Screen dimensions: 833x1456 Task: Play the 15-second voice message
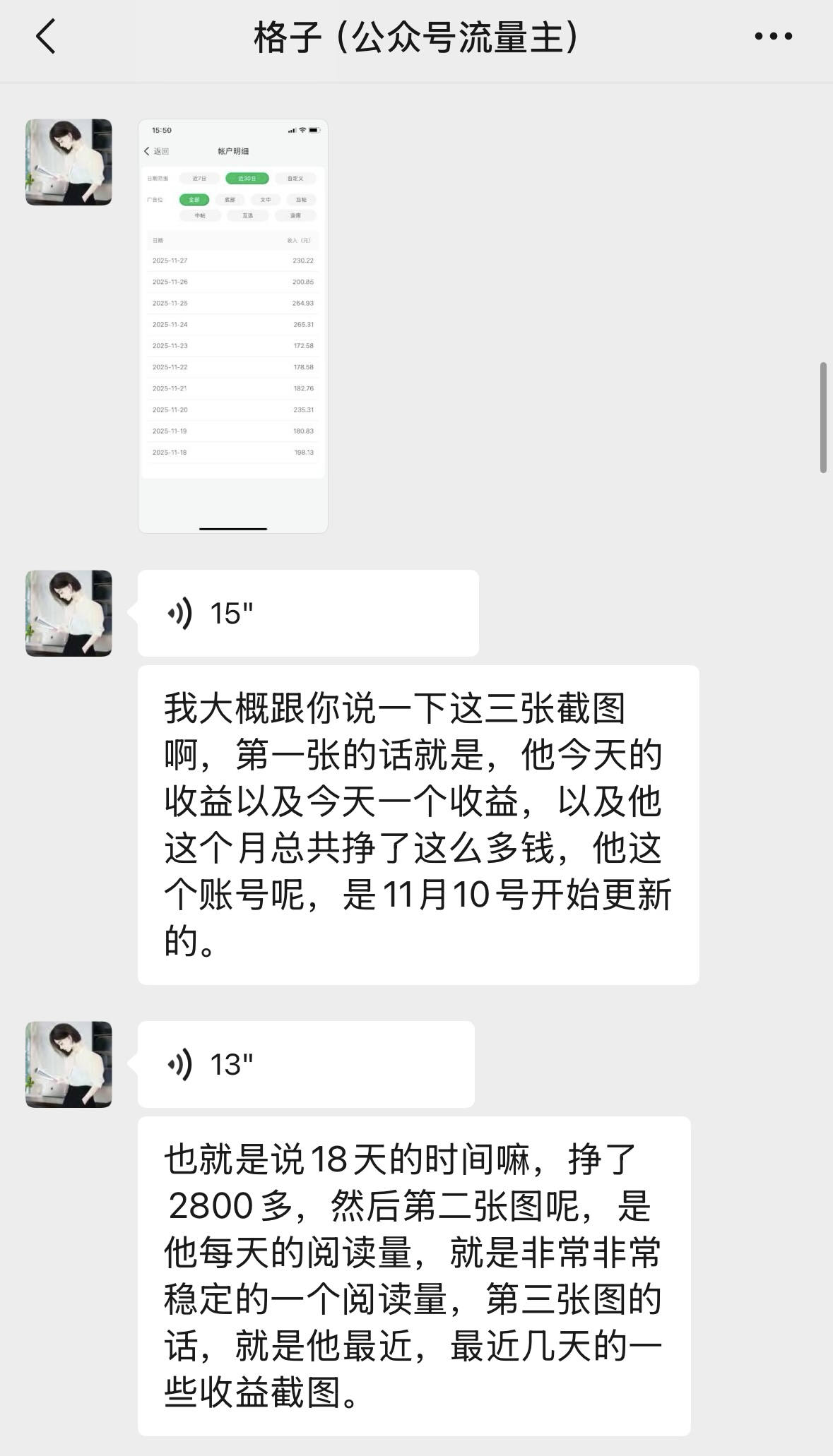click(x=307, y=613)
